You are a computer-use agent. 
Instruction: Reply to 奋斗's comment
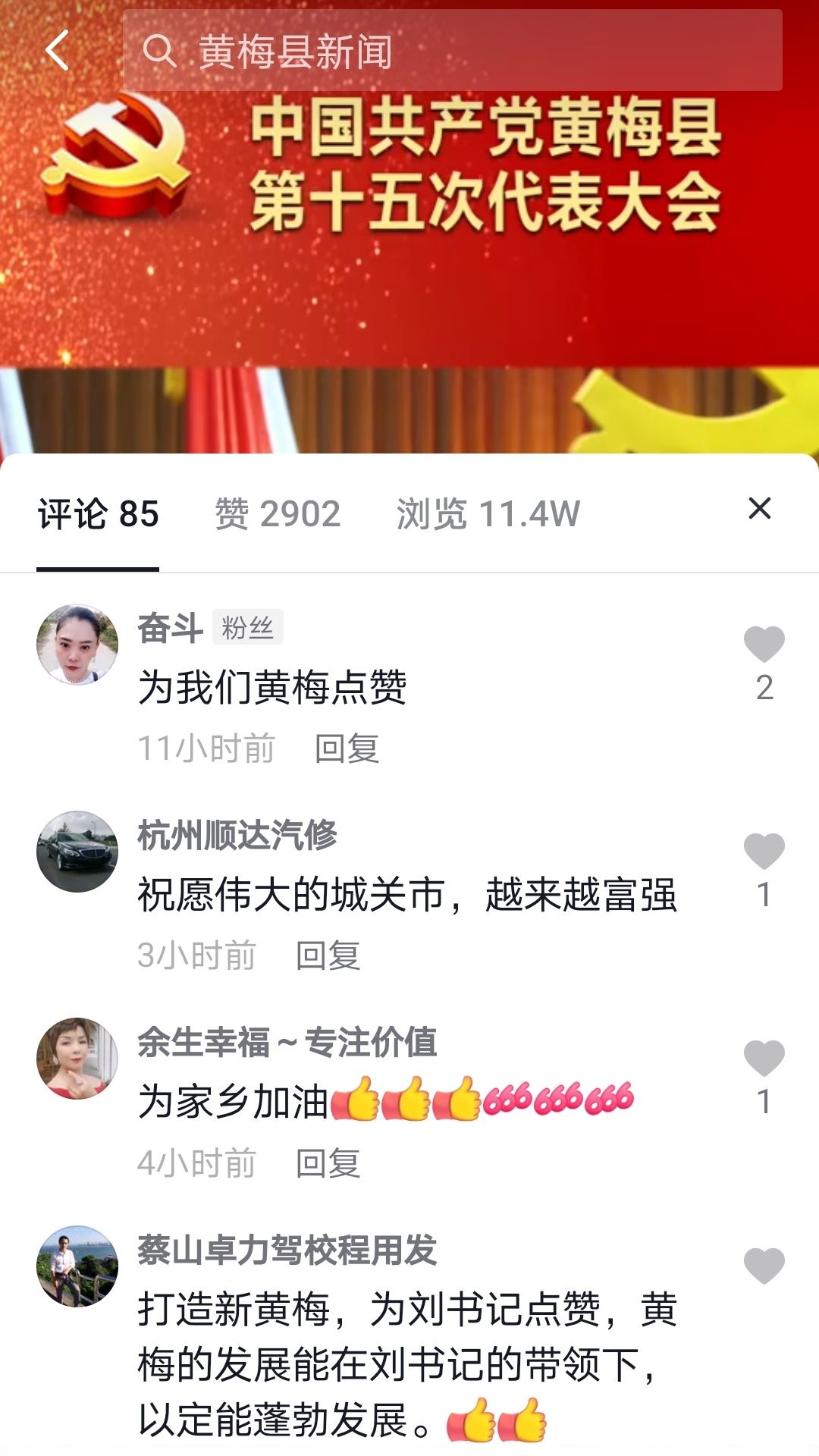click(347, 749)
